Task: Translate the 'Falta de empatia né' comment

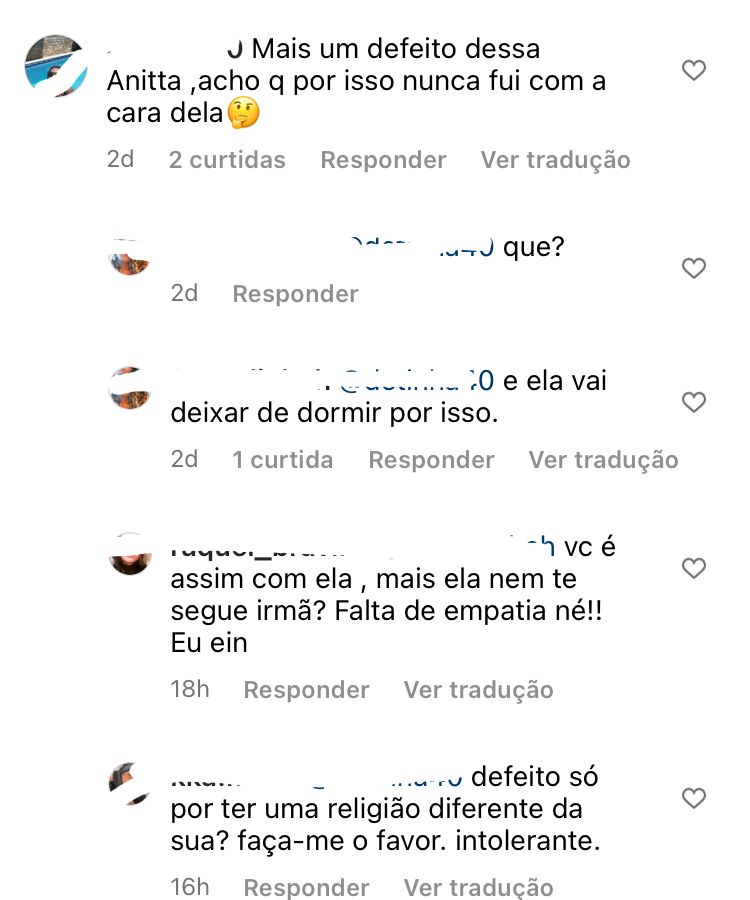Action: click(478, 690)
